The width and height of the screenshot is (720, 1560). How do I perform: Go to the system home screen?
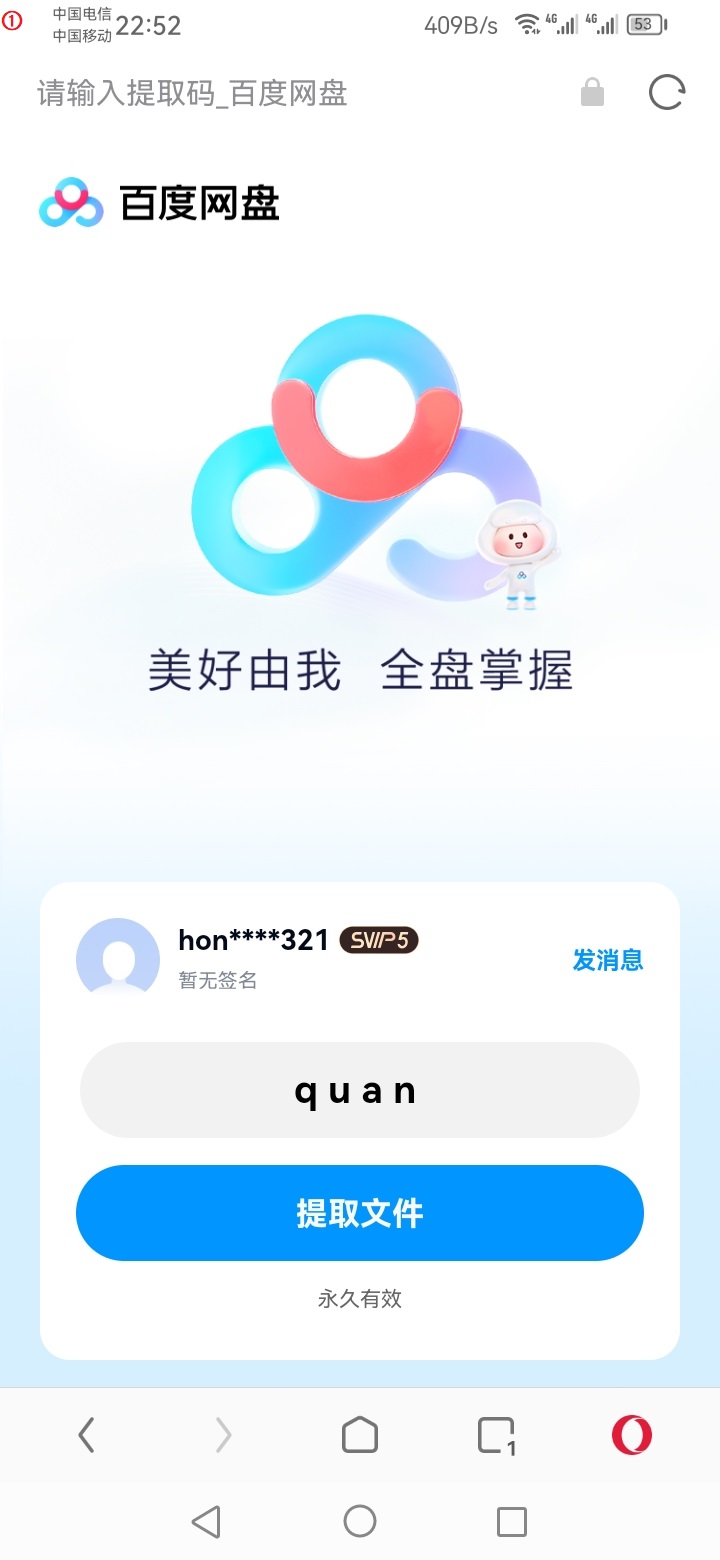coord(360,1522)
